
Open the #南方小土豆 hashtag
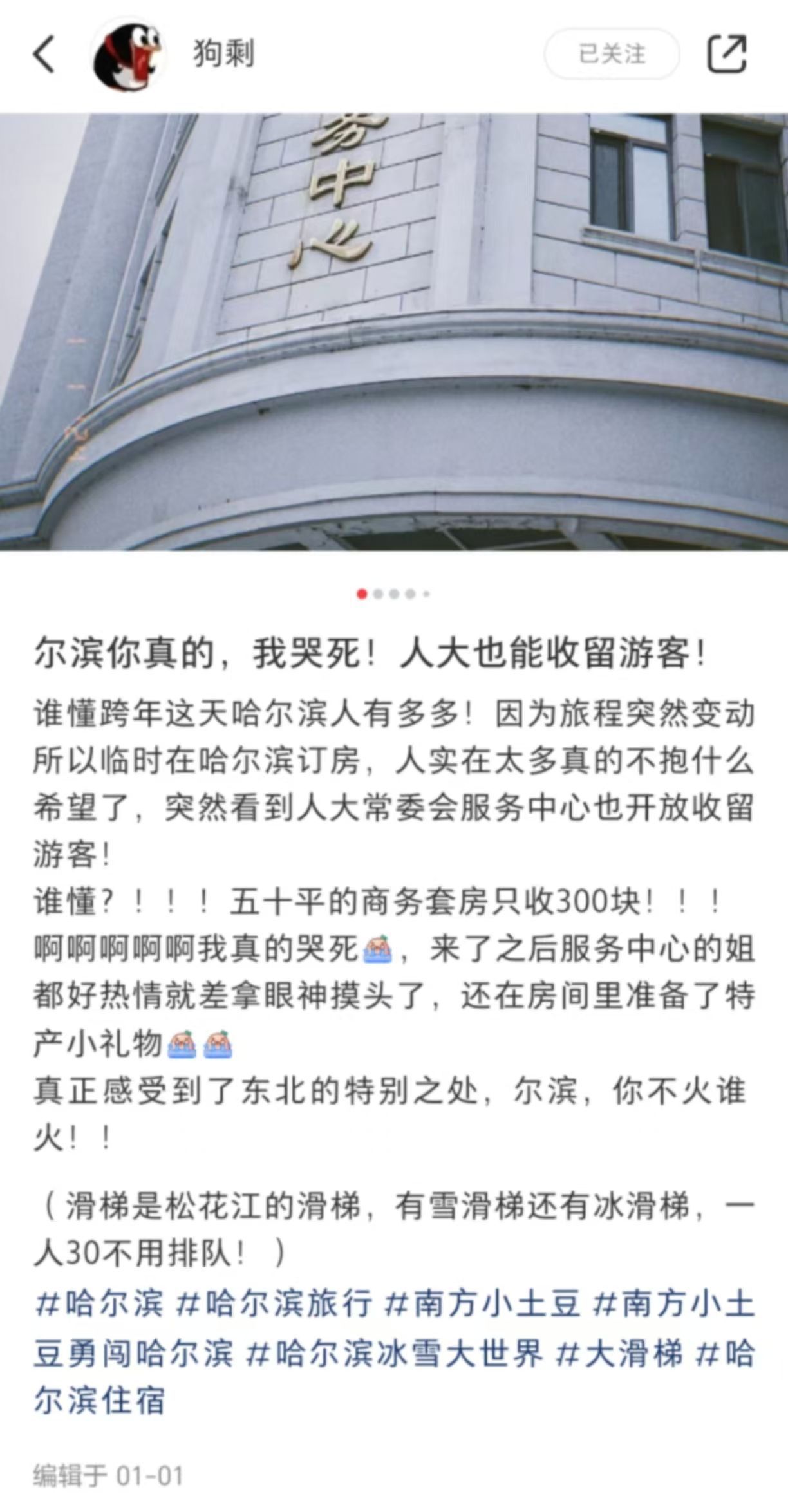[482, 1303]
